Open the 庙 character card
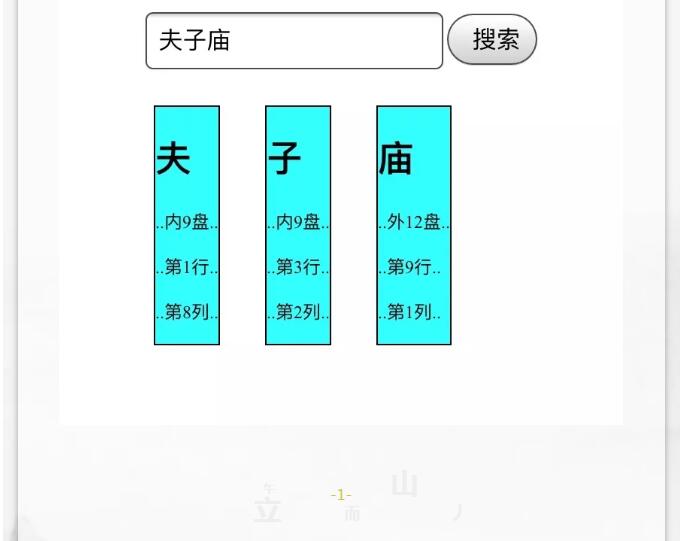Viewport: 686px width, 541px height. coord(414,225)
